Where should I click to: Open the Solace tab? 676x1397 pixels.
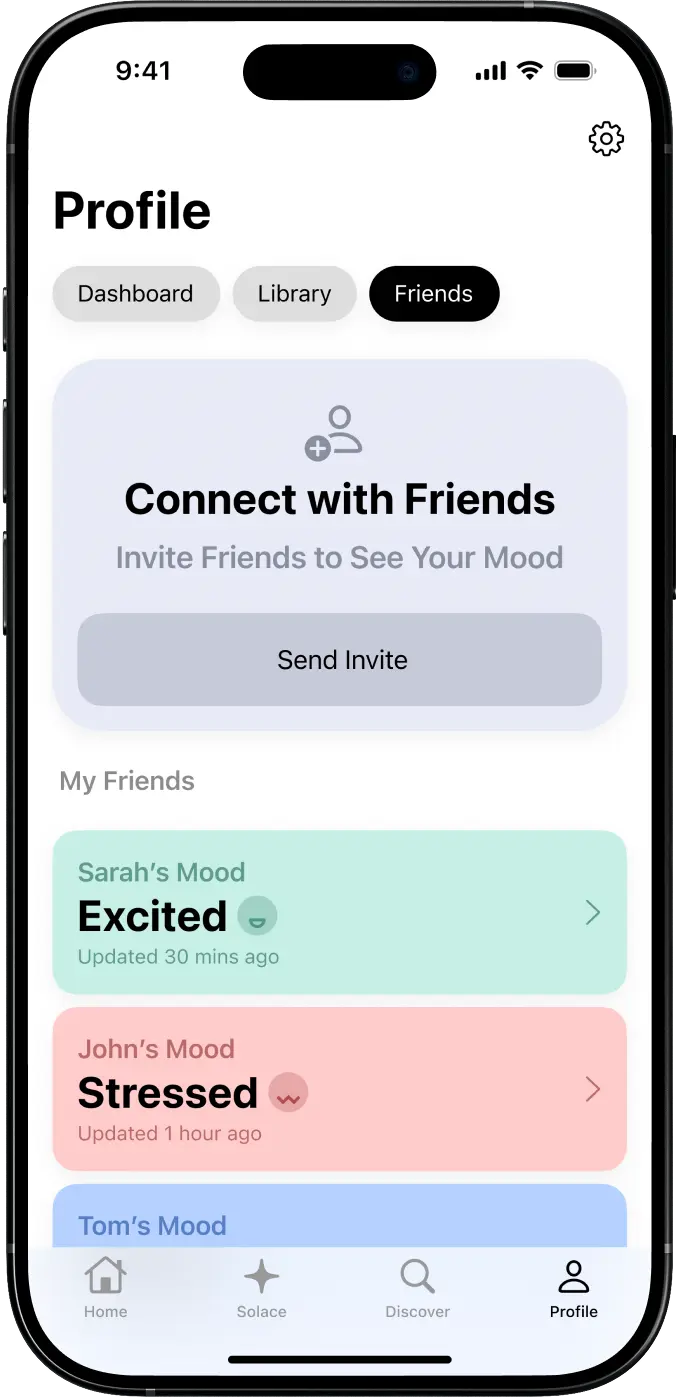click(262, 1289)
